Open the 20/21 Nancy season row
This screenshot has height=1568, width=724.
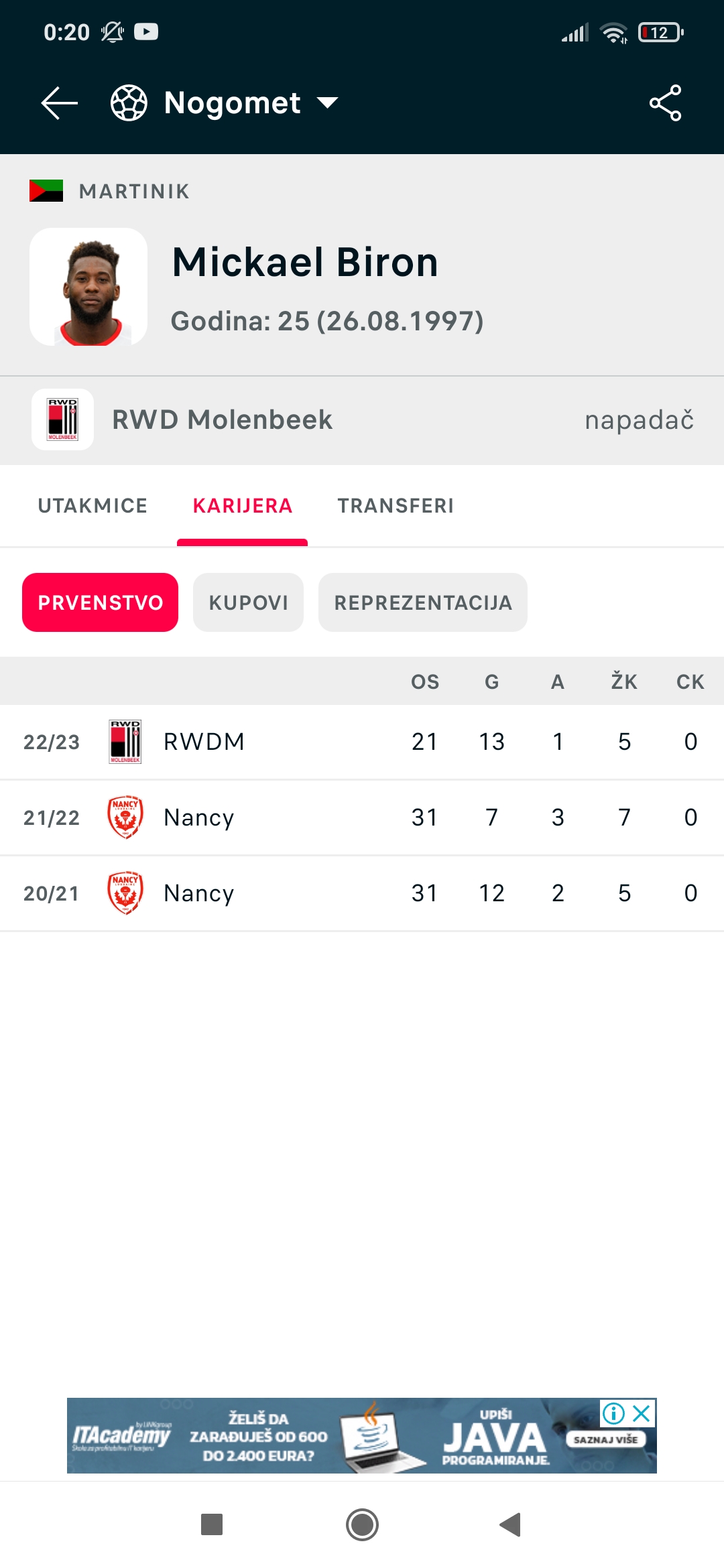click(x=362, y=893)
